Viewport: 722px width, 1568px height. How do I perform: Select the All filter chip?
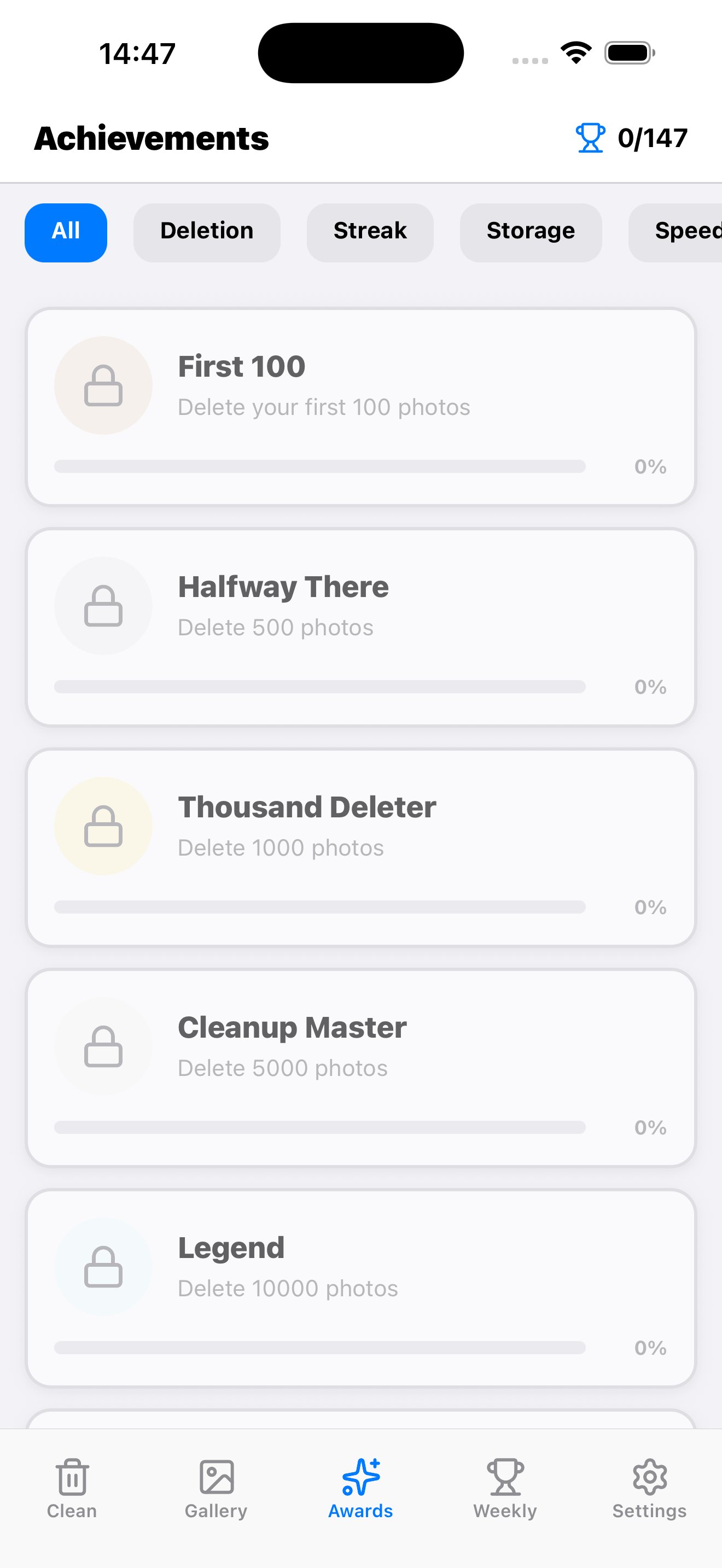[66, 232]
